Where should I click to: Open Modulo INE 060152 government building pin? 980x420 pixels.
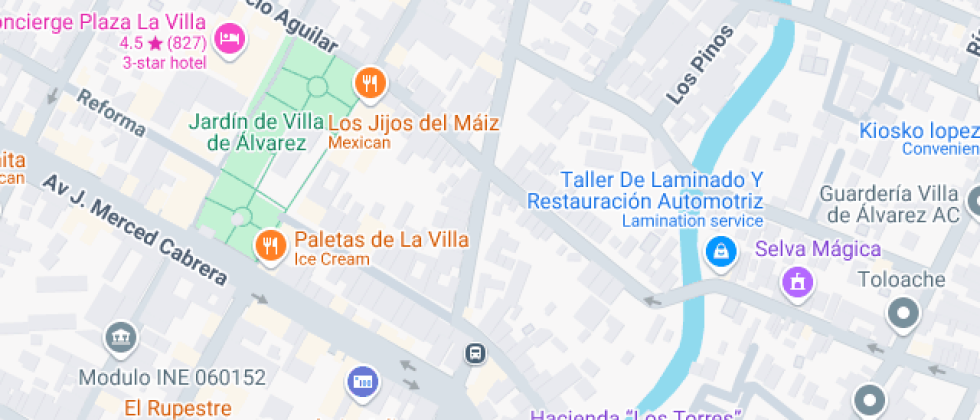[x=121, y=338]
